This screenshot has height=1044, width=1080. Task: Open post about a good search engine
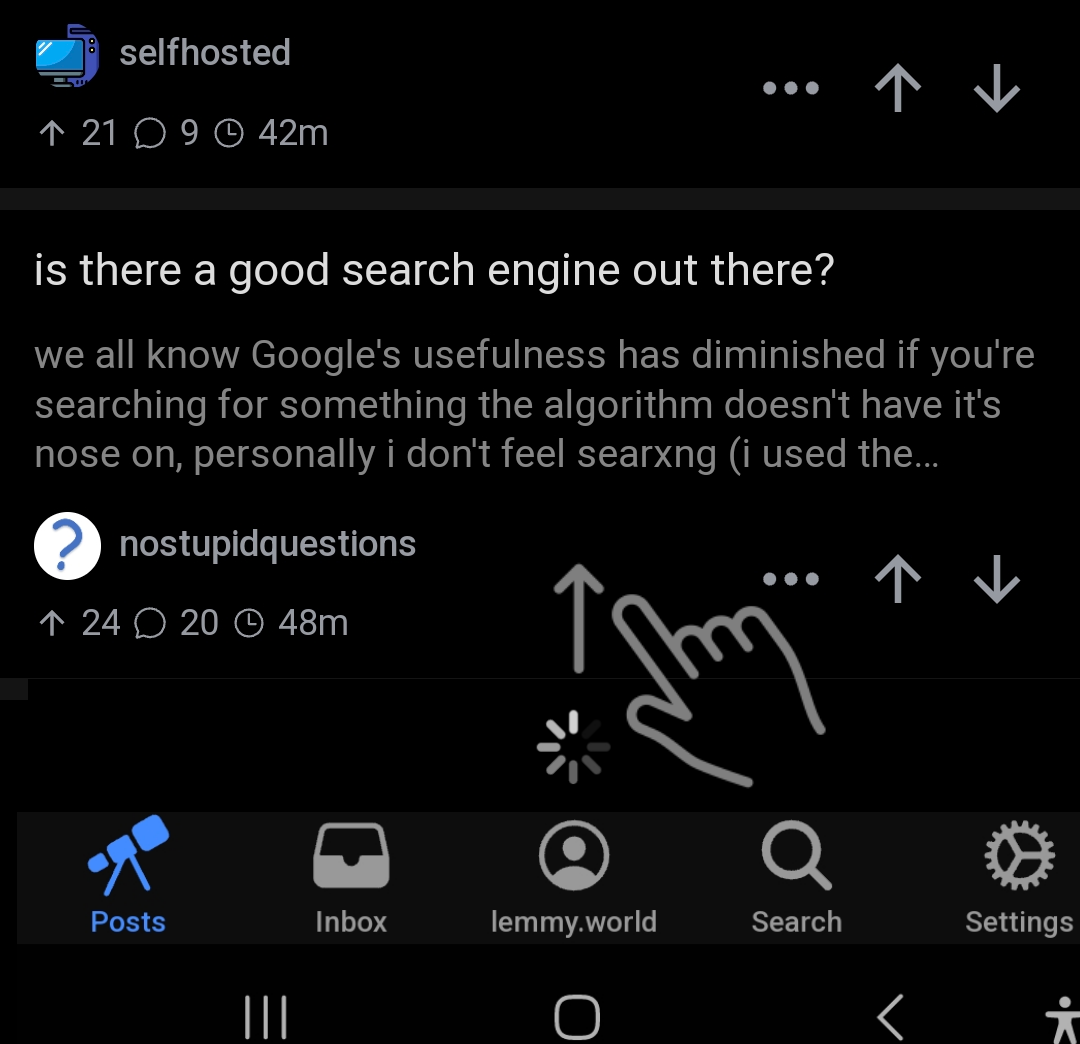click(433, 271)
